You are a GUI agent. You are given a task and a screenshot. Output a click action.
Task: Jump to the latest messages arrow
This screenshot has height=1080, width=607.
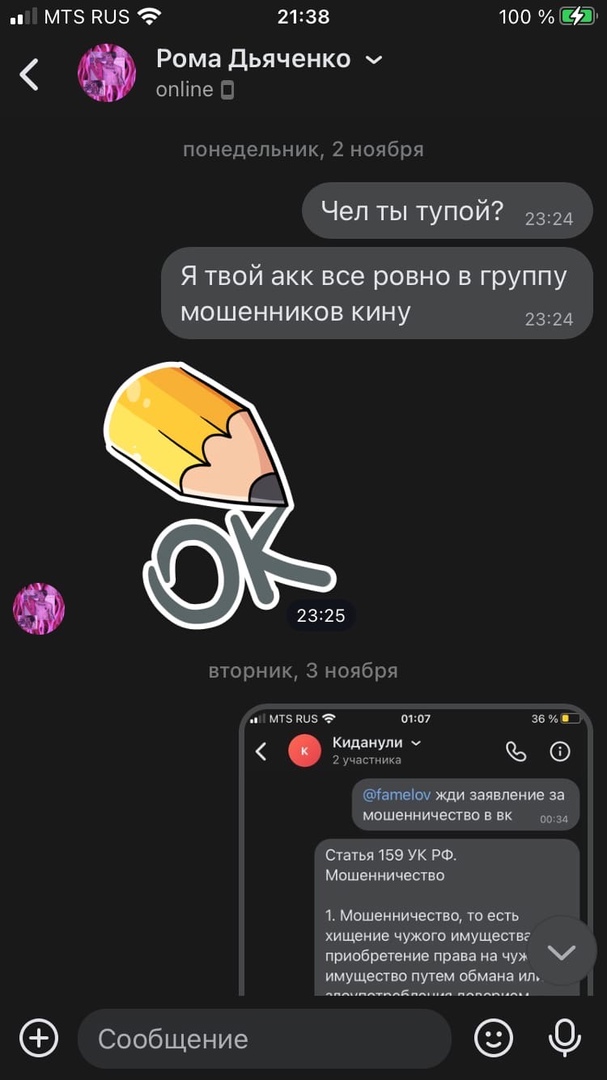point(561,952)
